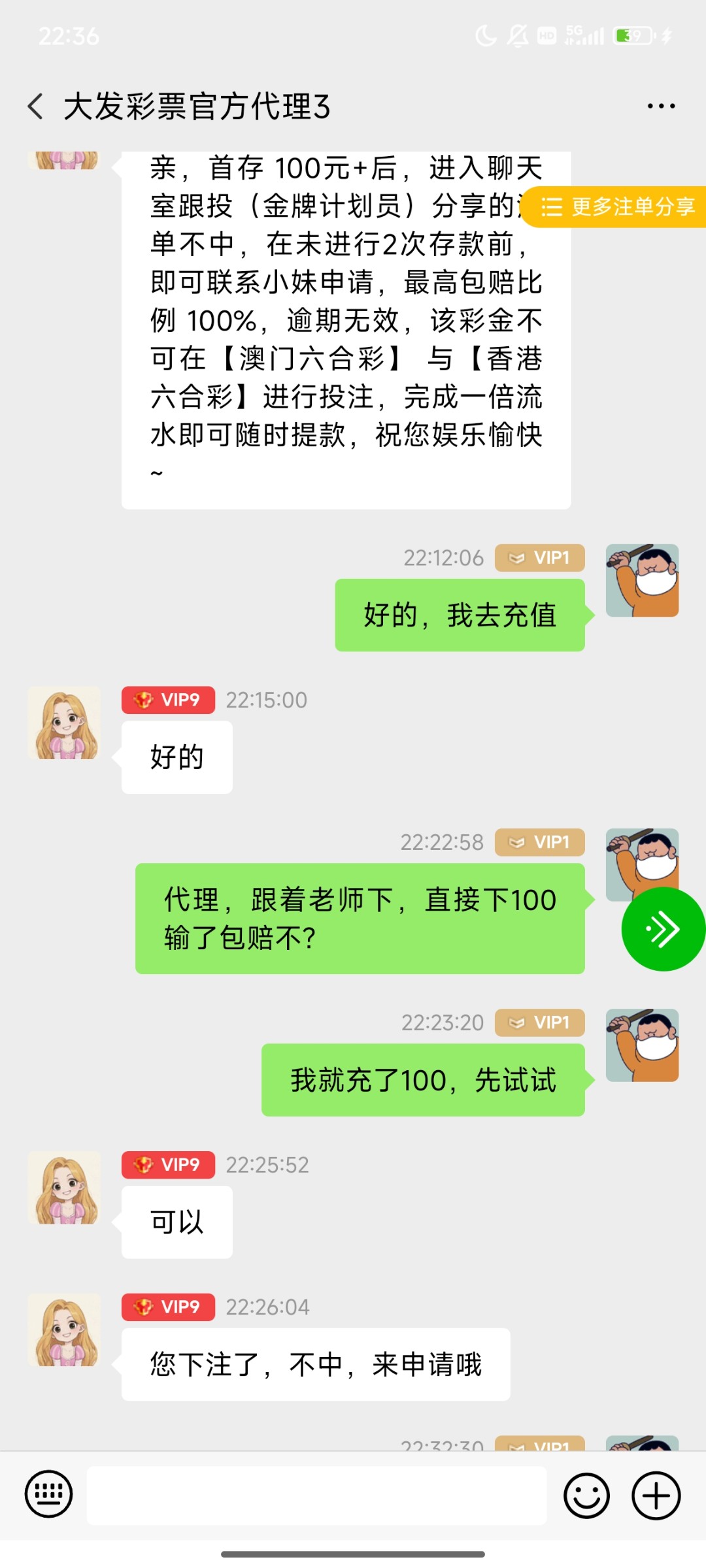
Task: Tap the green double-arrow floating button
Action: (x=663, y=929)
